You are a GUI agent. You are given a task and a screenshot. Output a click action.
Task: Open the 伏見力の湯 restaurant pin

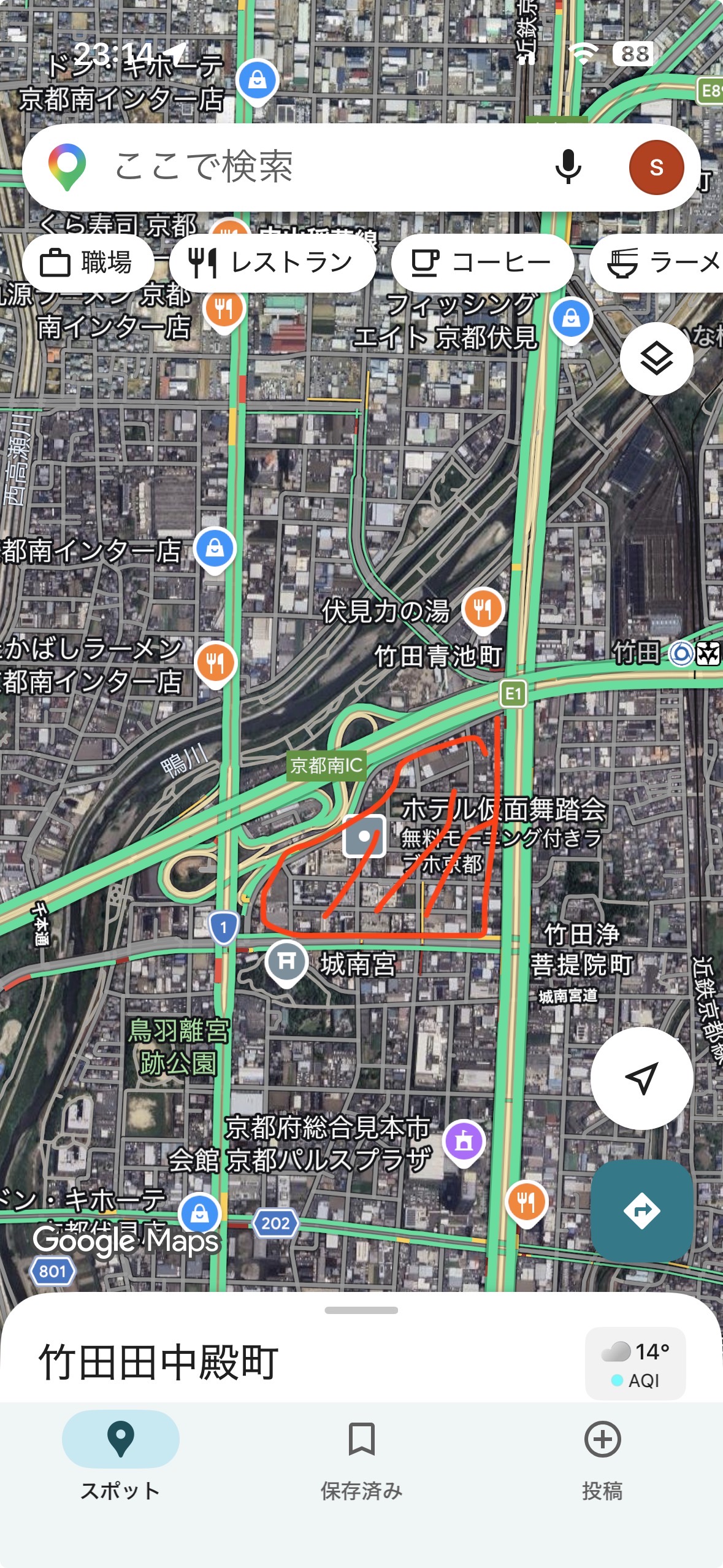pos(483,609)
